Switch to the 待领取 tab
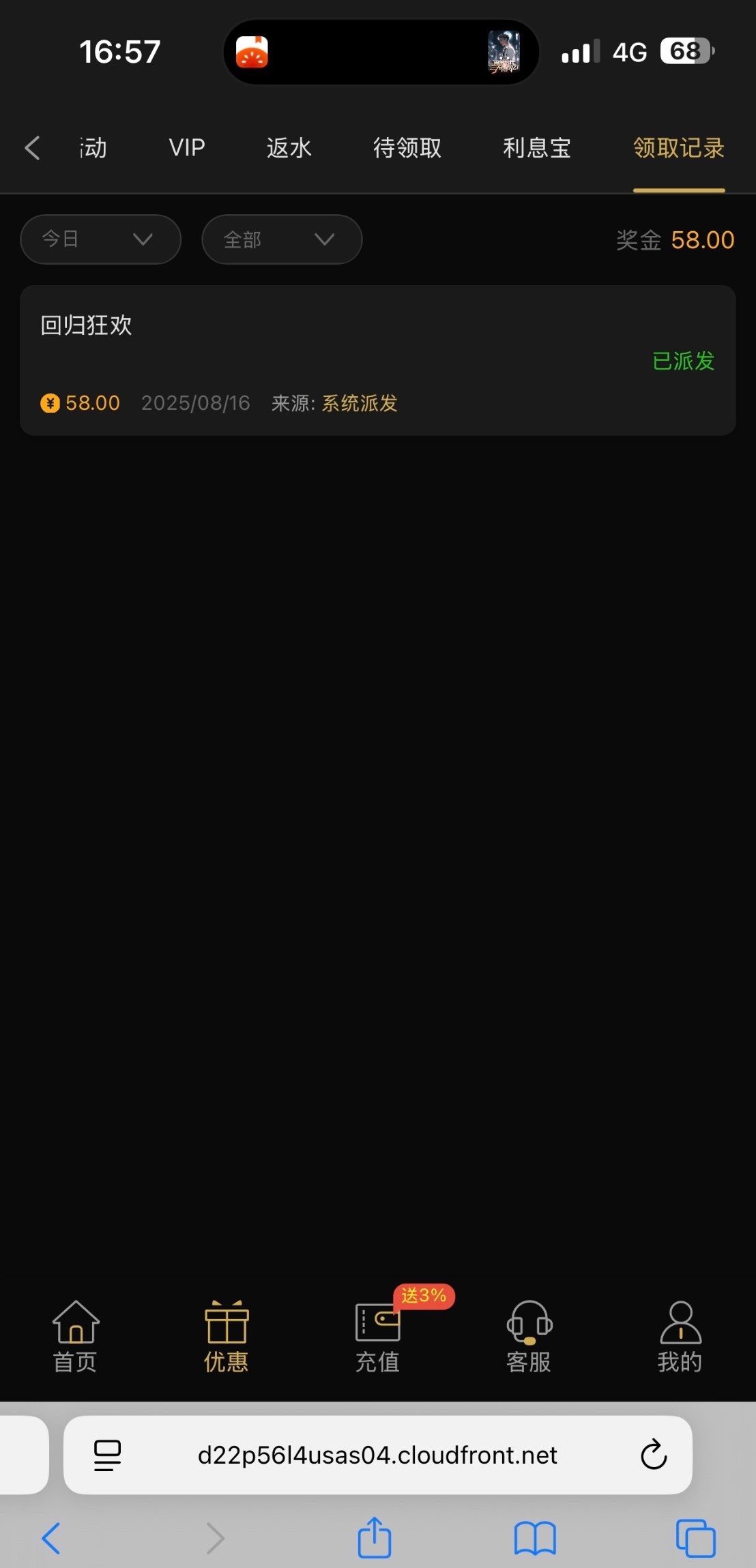The height and width of the screenshot is (1568, 756). coord(407,147)
